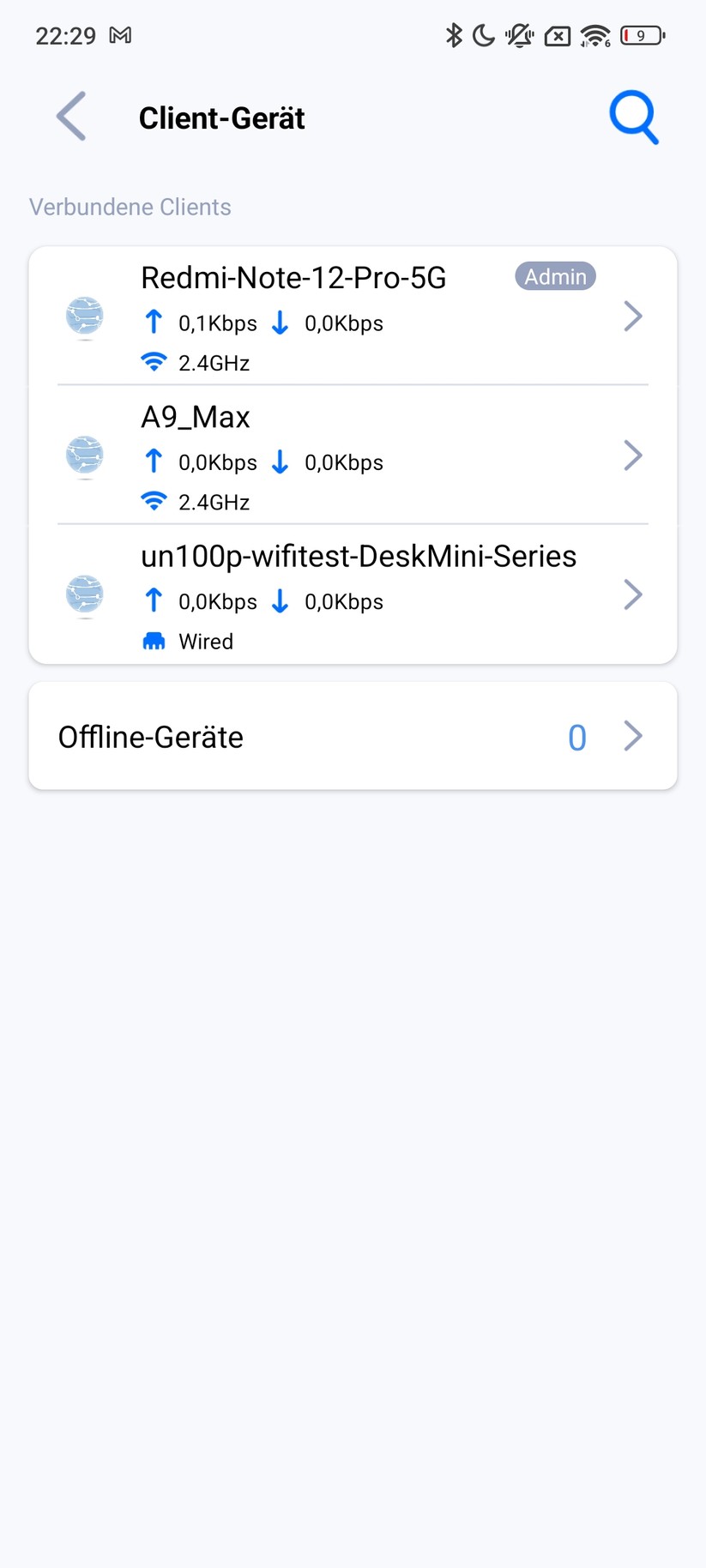Viewport: 706px width, 1568px height.
Task: Tap the blue upload arrow beside 0,1Kbps
Action: click(153, 322)
